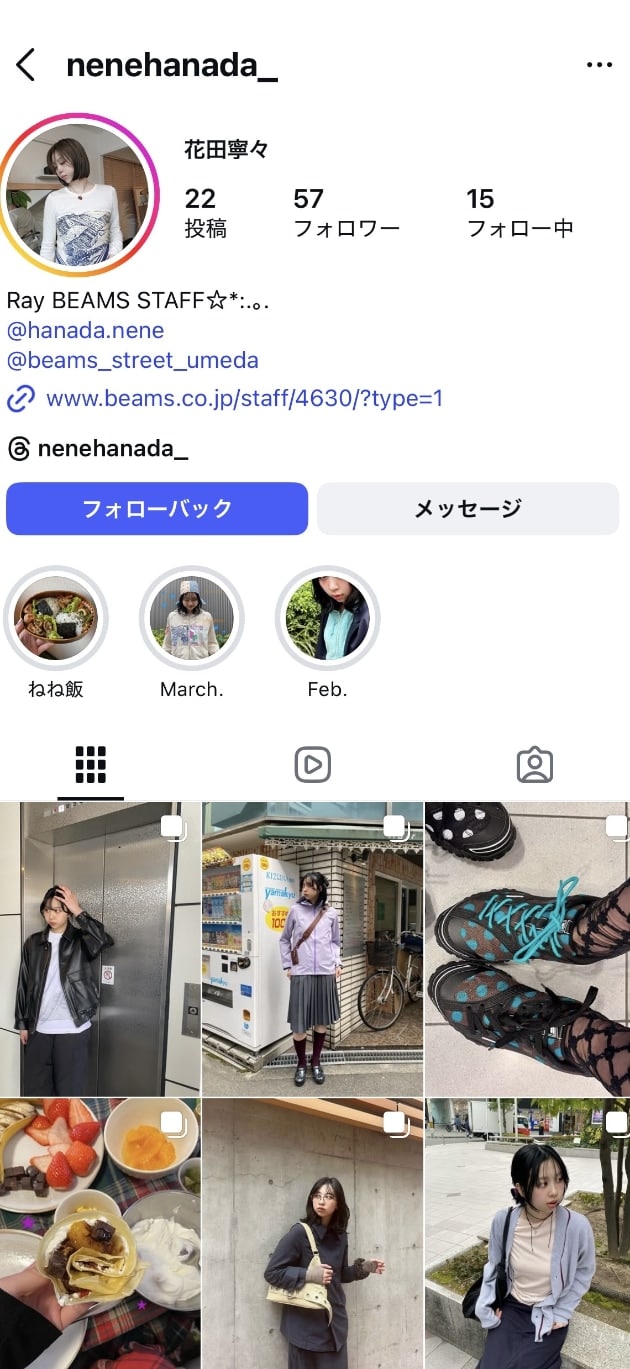The image size is (630, 1369).
Task: Open the three-dot overflow menu
Action: (x=599, y=66)
